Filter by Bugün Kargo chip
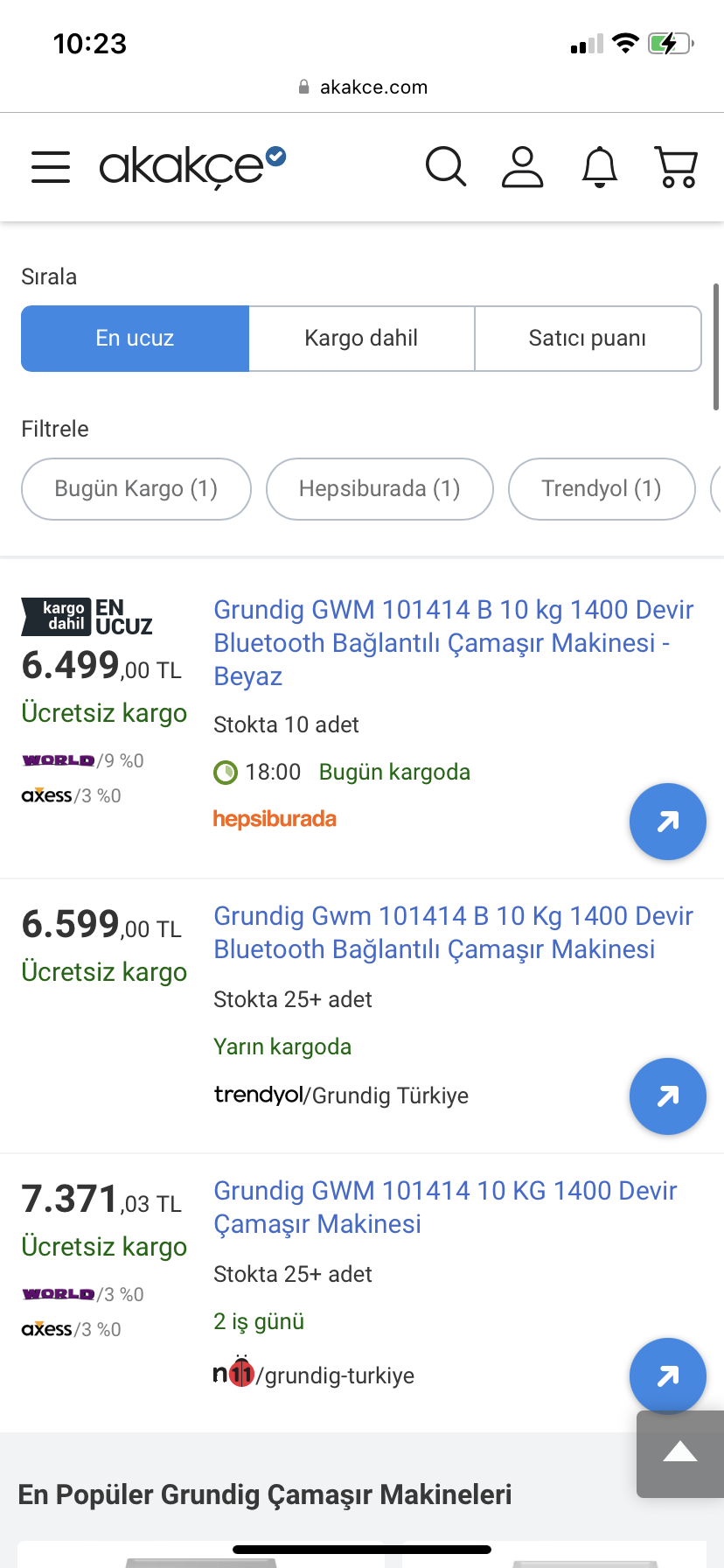 pyautogui.click(x=136, y=489)
